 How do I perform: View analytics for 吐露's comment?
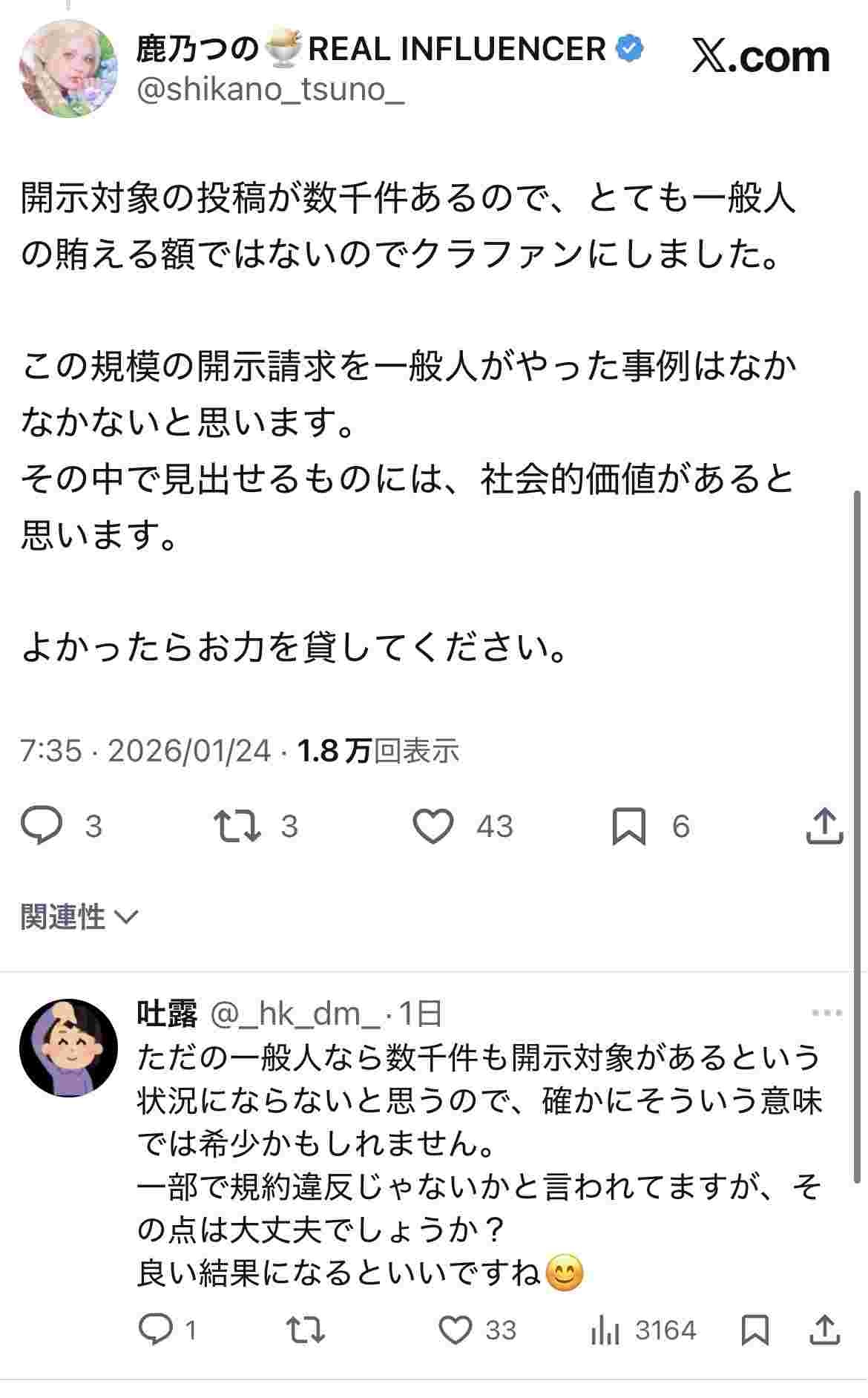click(605, 1330)
